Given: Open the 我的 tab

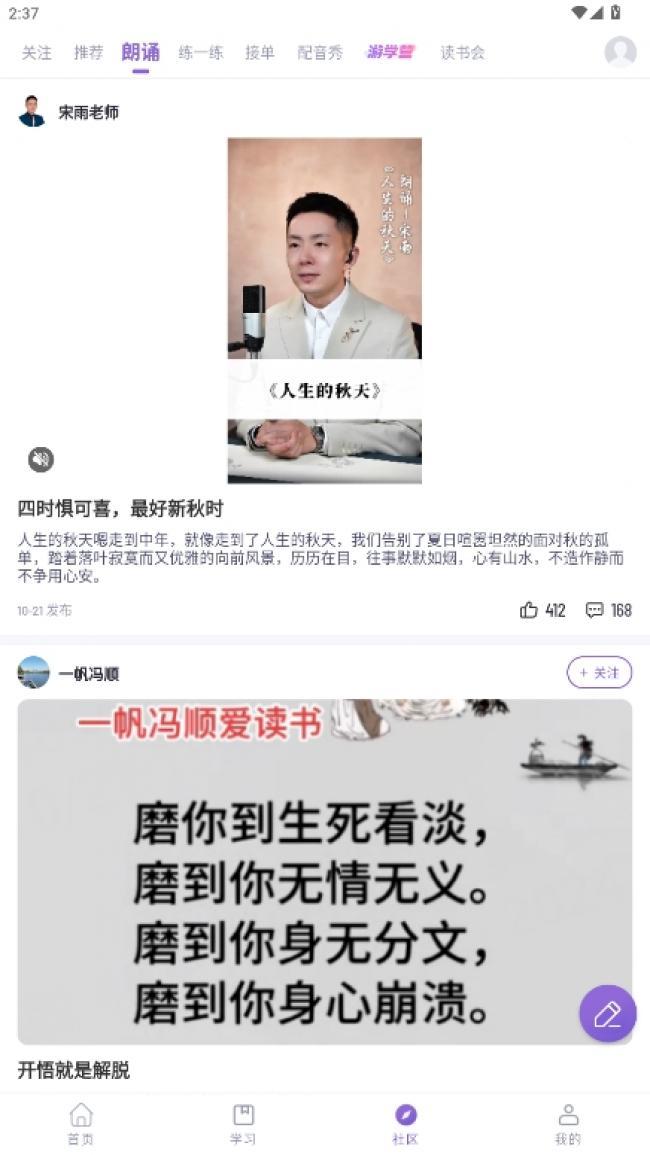Looking at the screenshot, I should click(x=567, y=1123).
